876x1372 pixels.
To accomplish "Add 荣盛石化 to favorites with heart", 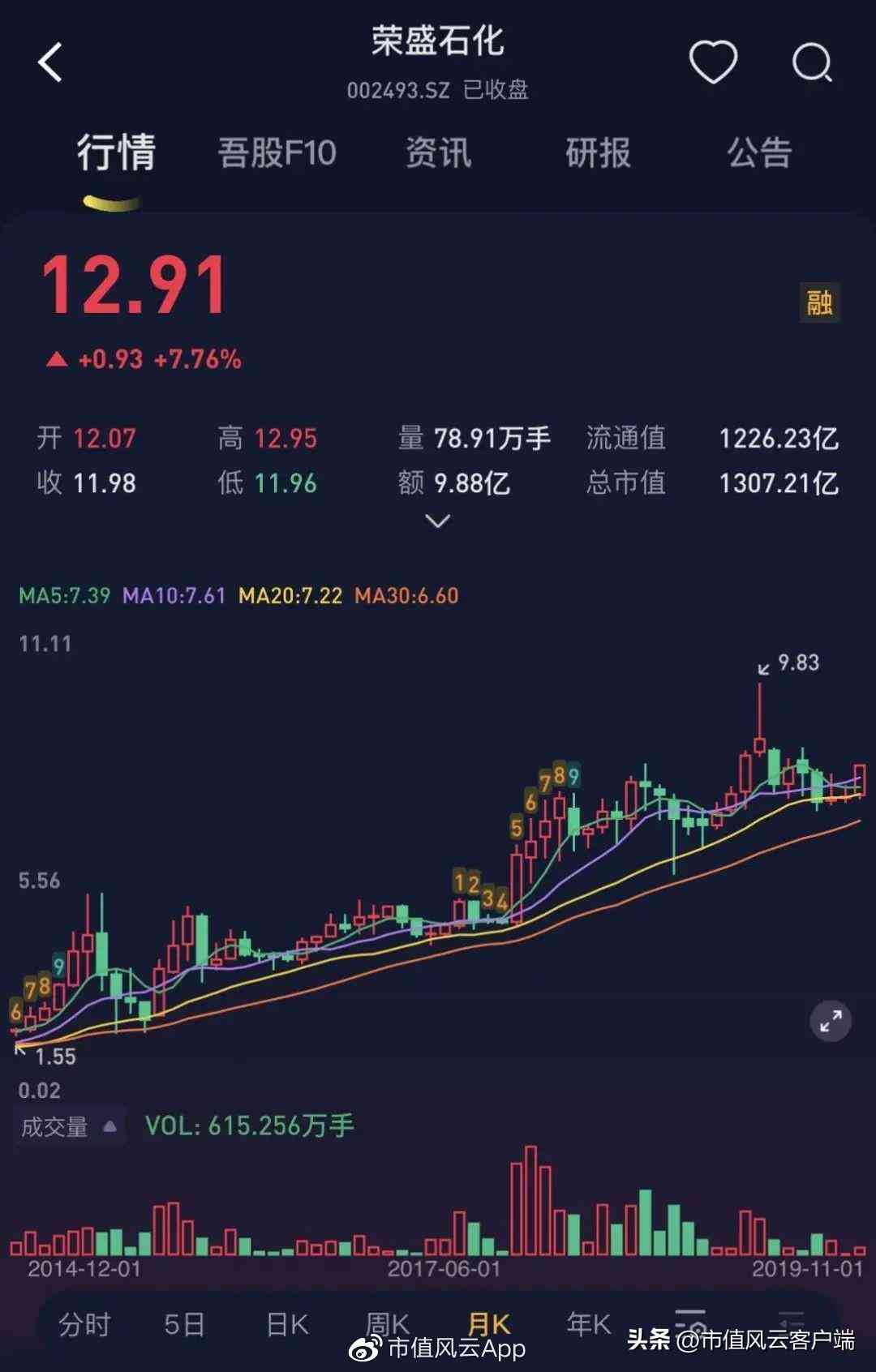I will pyautogui.click(x=713, y=62).
